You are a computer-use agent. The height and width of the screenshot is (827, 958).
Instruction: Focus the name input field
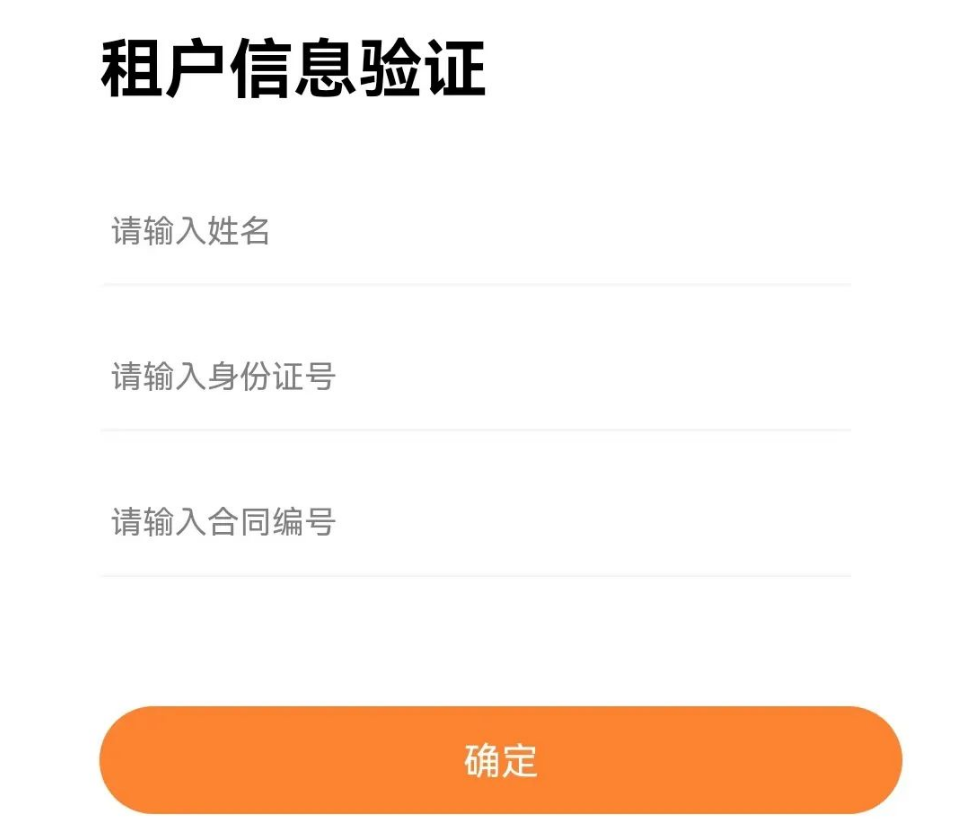click(x=475, y=233)
